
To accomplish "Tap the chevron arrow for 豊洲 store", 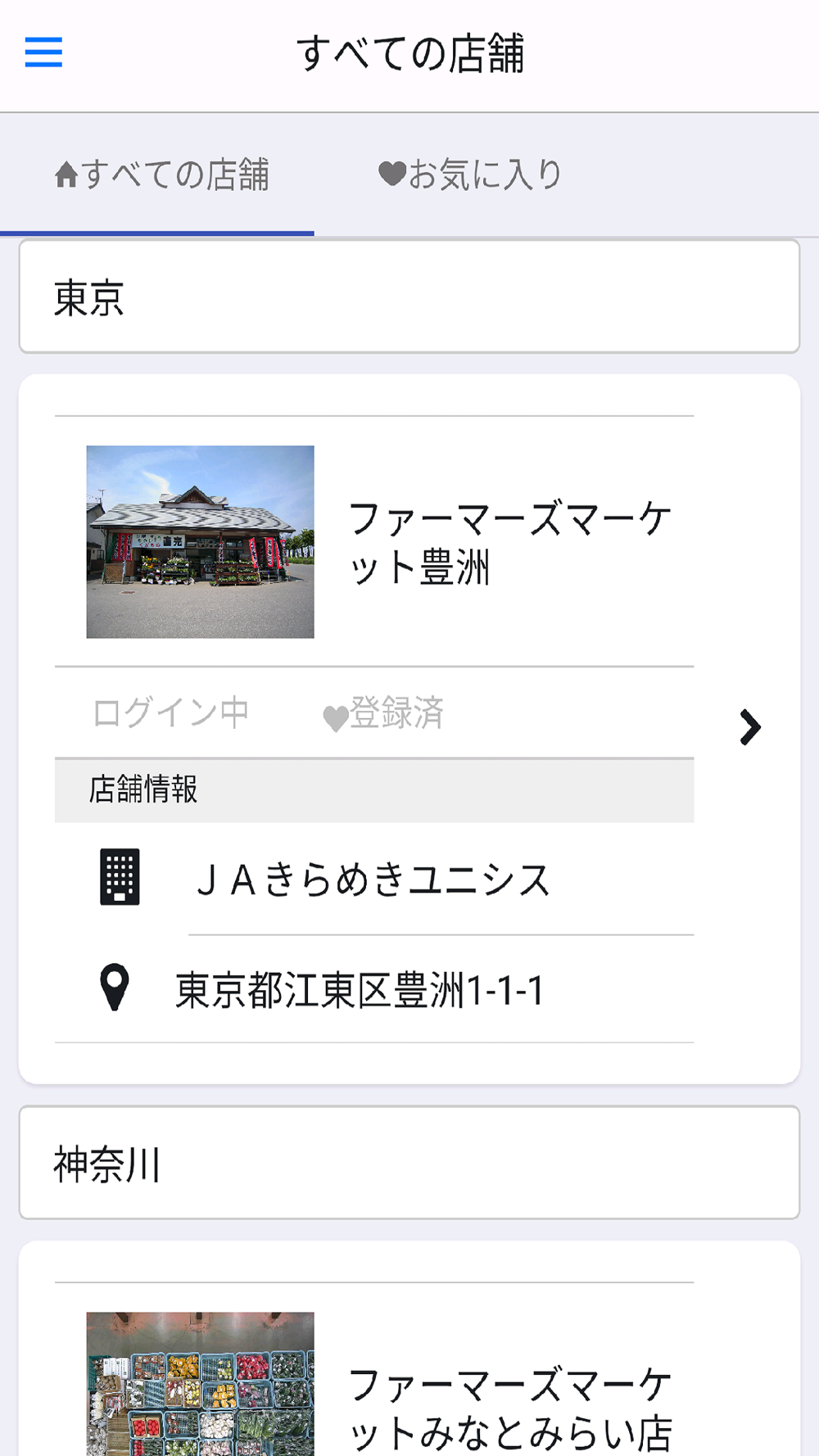I will coord(749,727).
